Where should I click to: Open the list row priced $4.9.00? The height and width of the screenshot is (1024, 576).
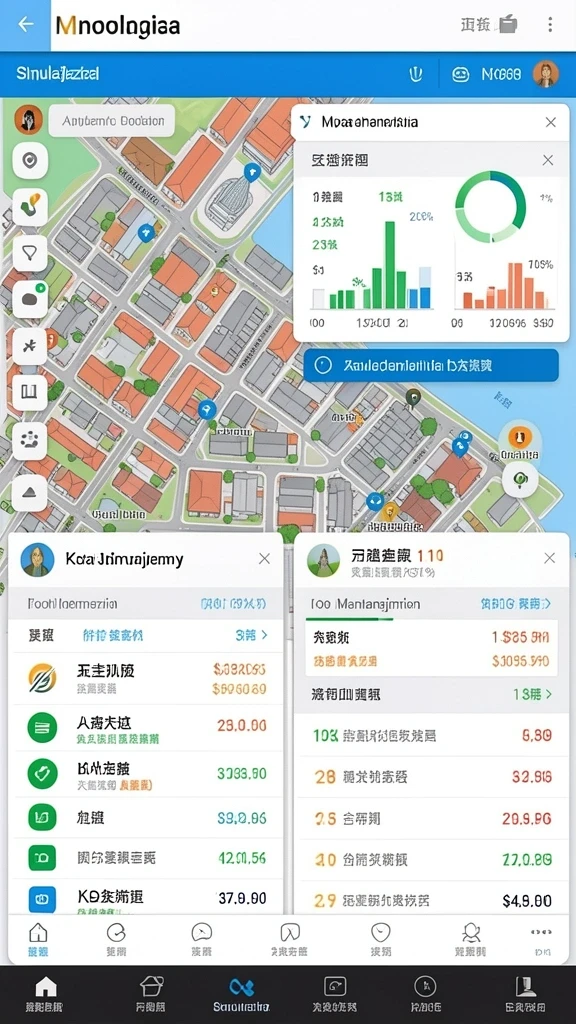(431, 901)
